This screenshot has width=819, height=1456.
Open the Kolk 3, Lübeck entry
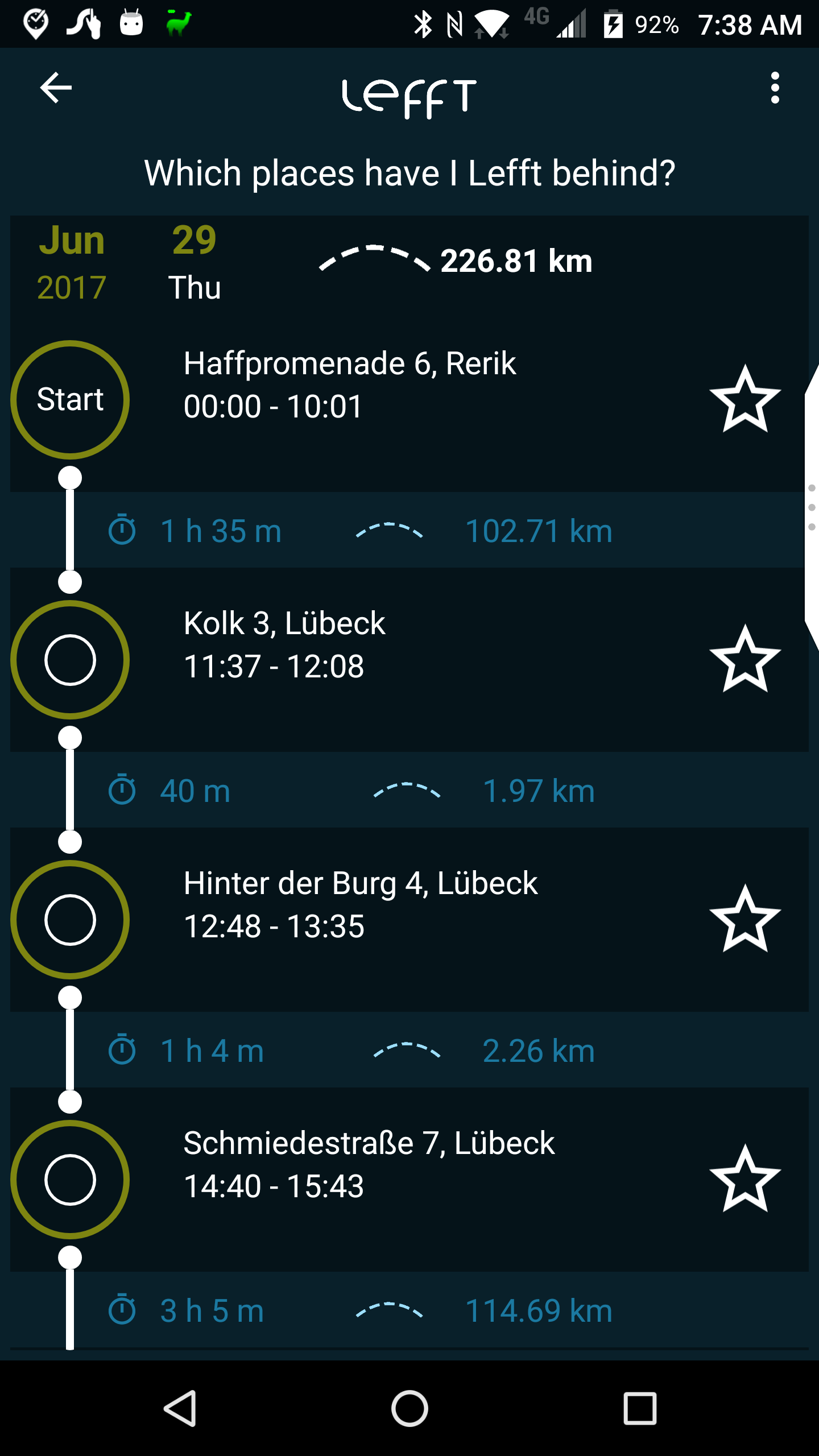point(284,644)
